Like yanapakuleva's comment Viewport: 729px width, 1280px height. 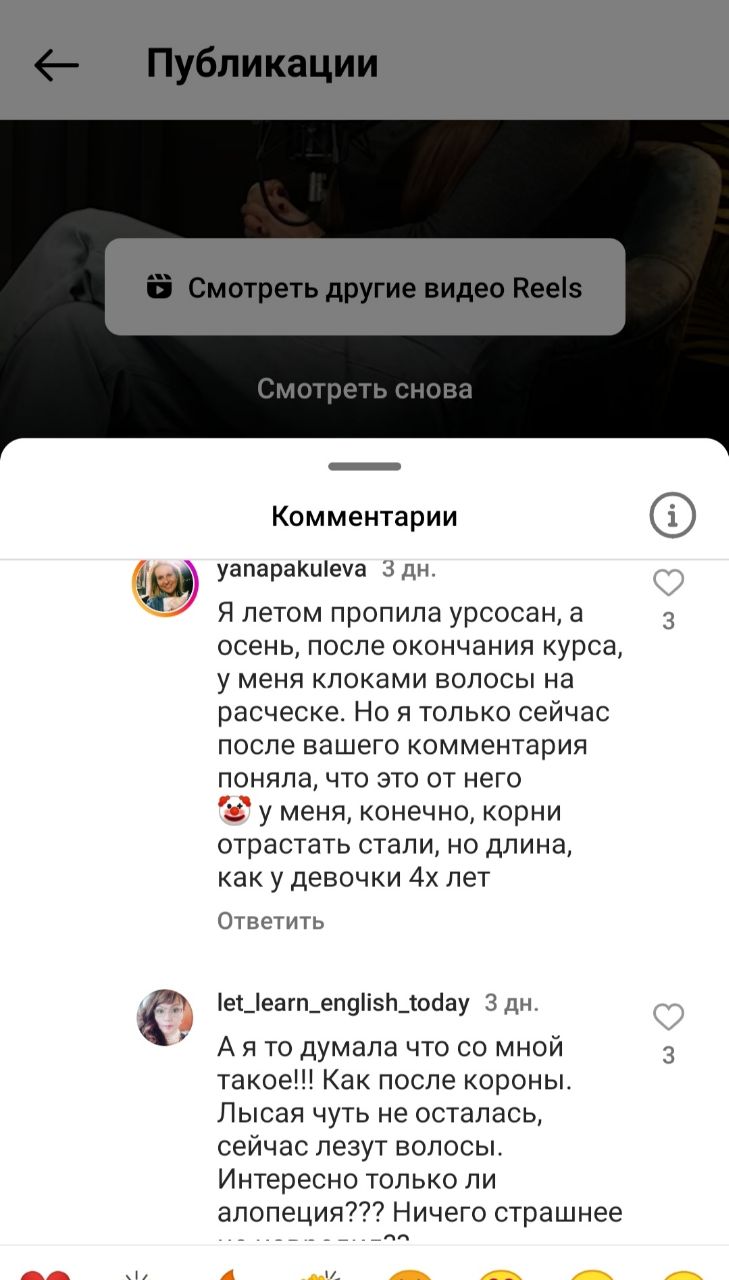click(x=668, y=583)
